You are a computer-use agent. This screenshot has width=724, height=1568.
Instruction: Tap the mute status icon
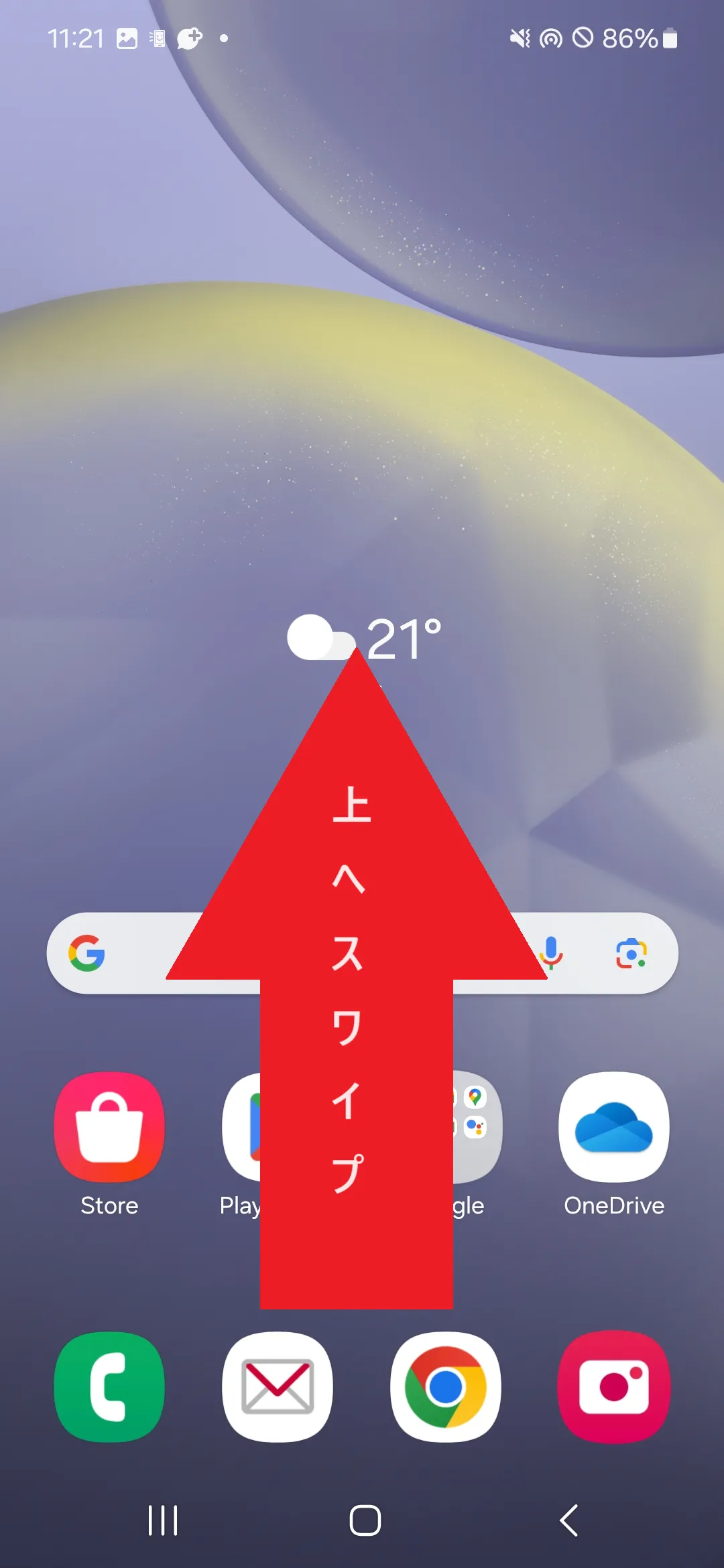point(520,39)
